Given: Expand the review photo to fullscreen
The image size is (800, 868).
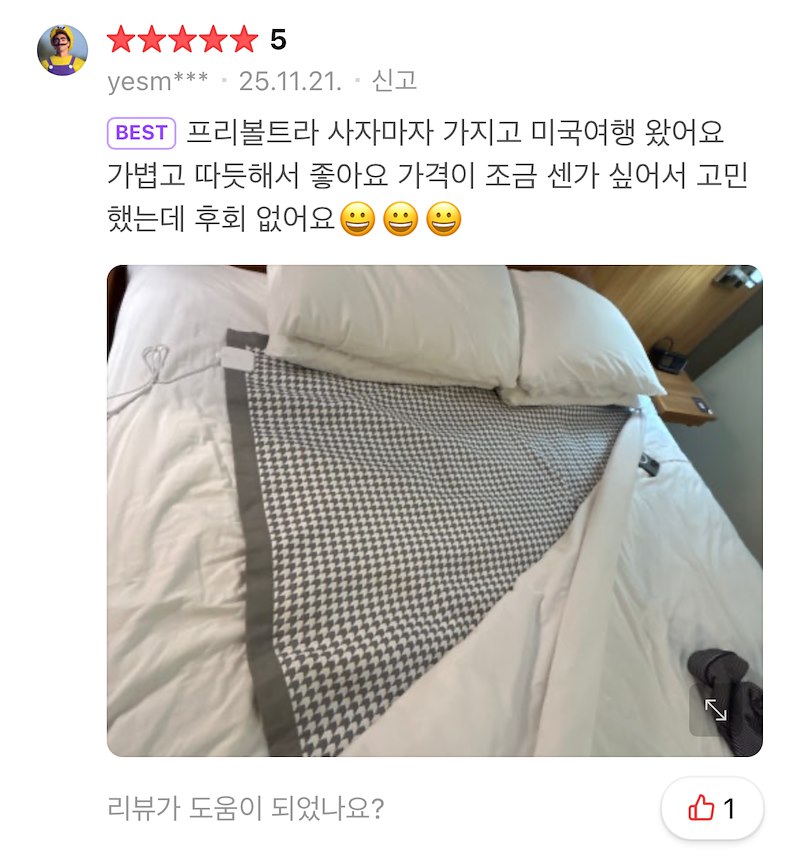Looking at the screenshot, I should (x=716, y=710).
